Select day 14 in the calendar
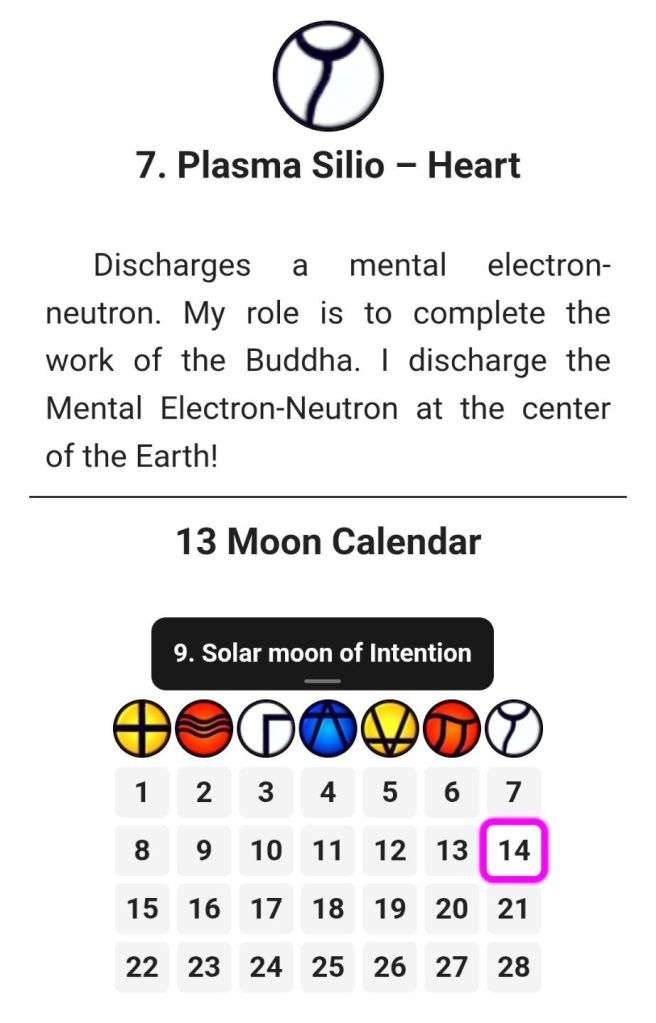The image size is (656, 1023). tap(514, 851)
